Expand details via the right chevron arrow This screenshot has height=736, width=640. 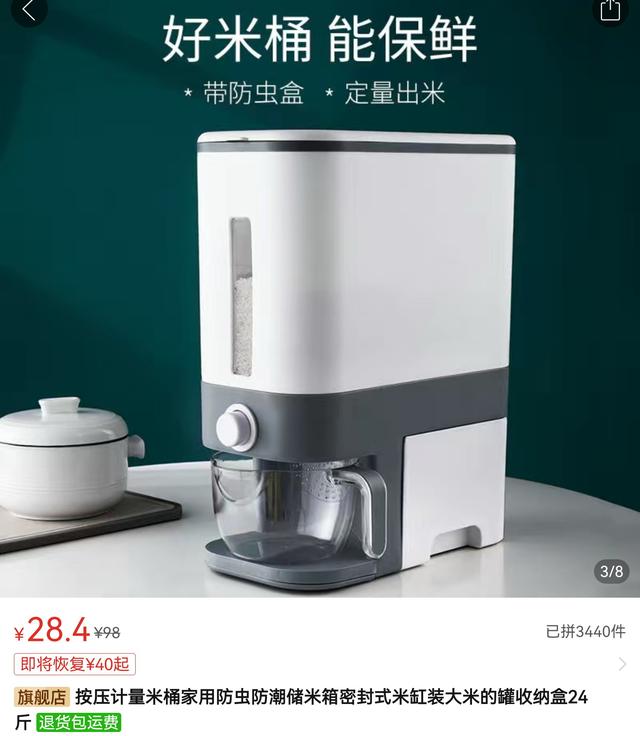tap(622, 664)
